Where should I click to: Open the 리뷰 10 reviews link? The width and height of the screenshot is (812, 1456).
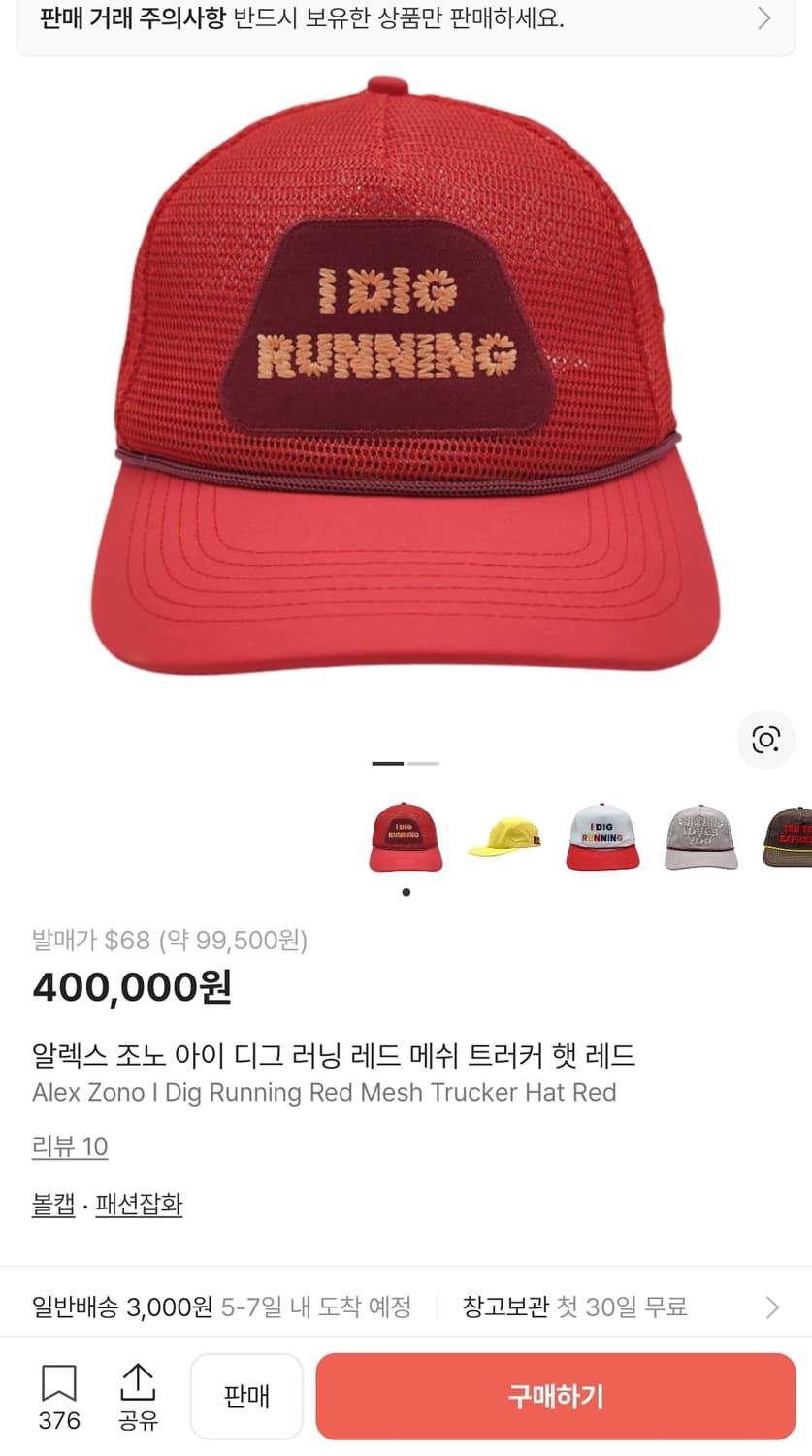70,1146
